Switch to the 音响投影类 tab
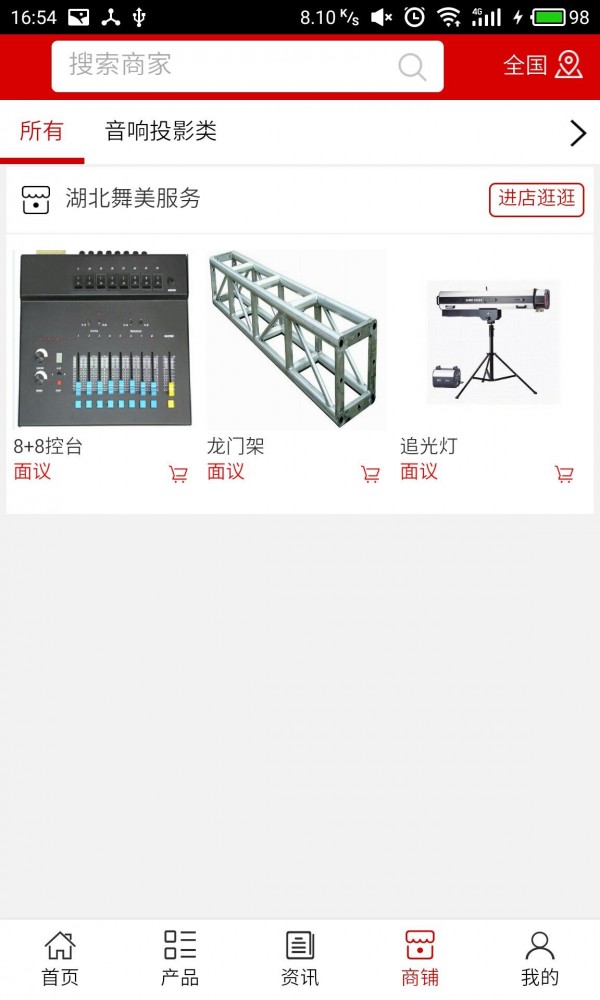The height and width of the screenshot is (1000, 600). pos(161,131)
